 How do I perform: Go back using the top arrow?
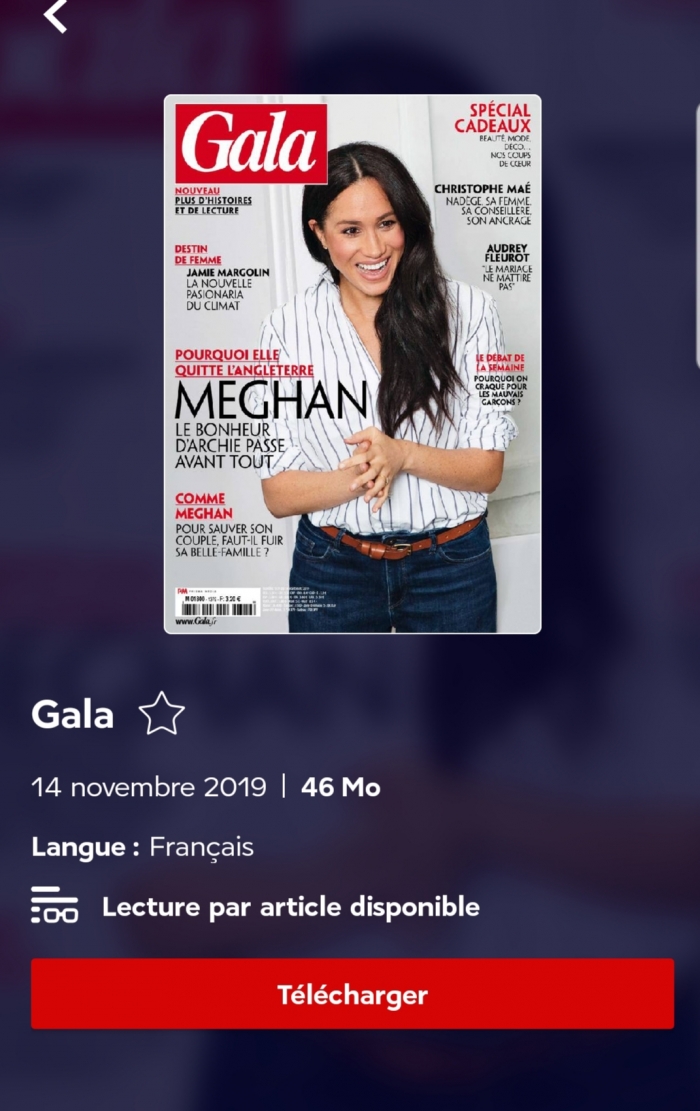click(x=56, y=16)
